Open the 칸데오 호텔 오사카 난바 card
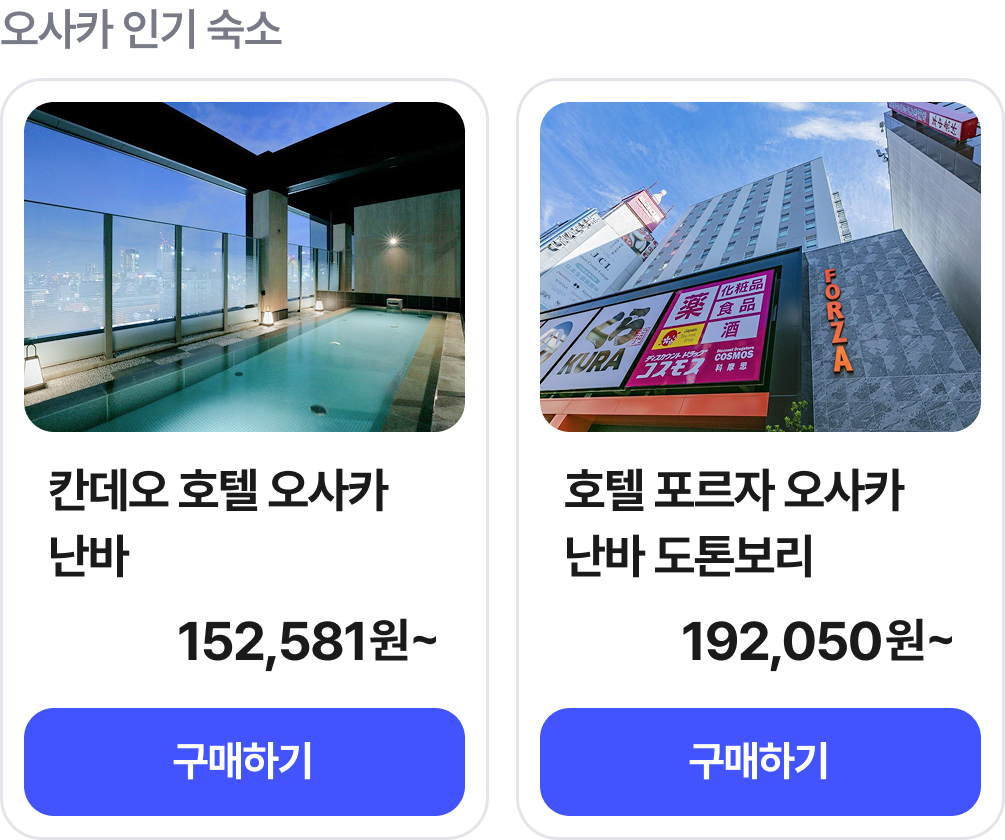The width and height of the screenshot is (1005, 840). (244, 267)
